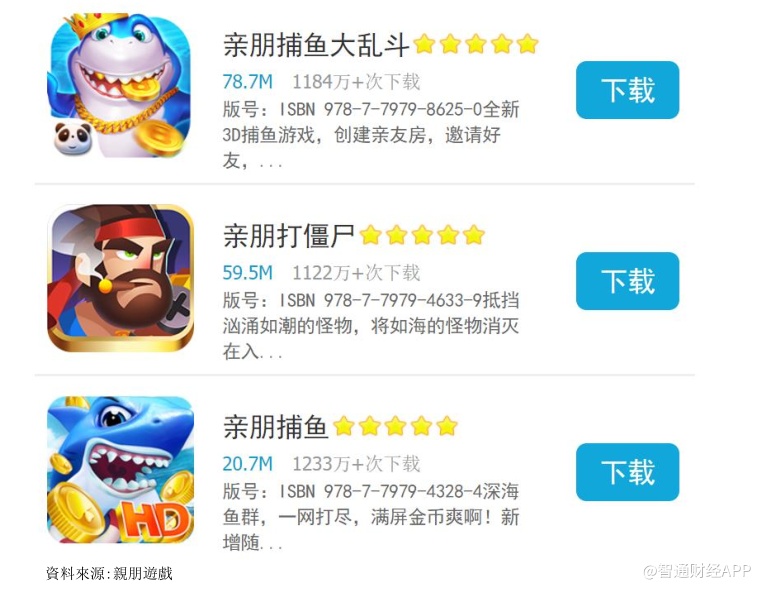Open the 亲朋打僵尸 game icon
Screen dimensions: 761x590
click(120, 278)
